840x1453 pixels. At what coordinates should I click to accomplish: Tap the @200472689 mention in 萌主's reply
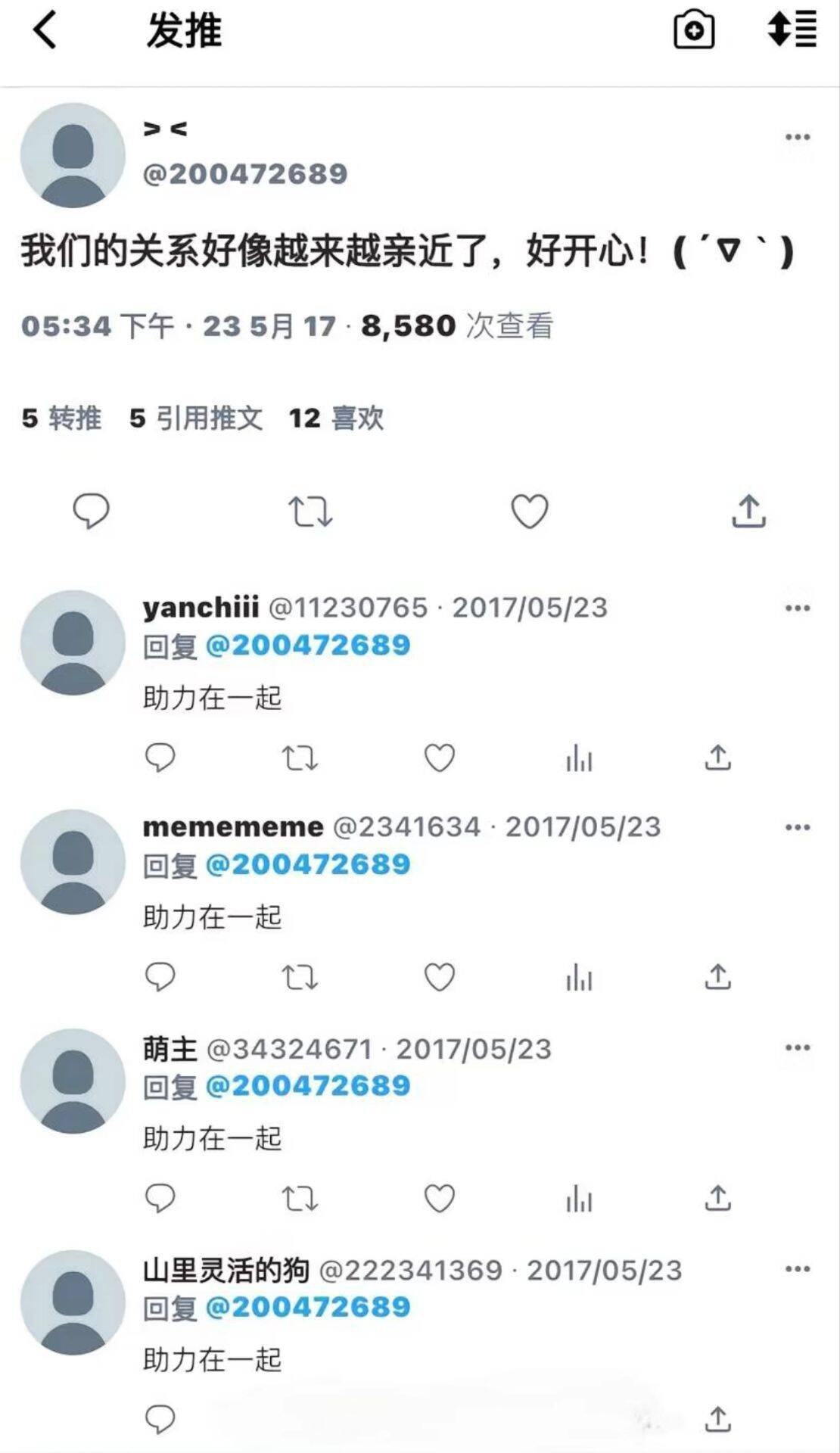pyautogui.click(x=308, y=1086)
